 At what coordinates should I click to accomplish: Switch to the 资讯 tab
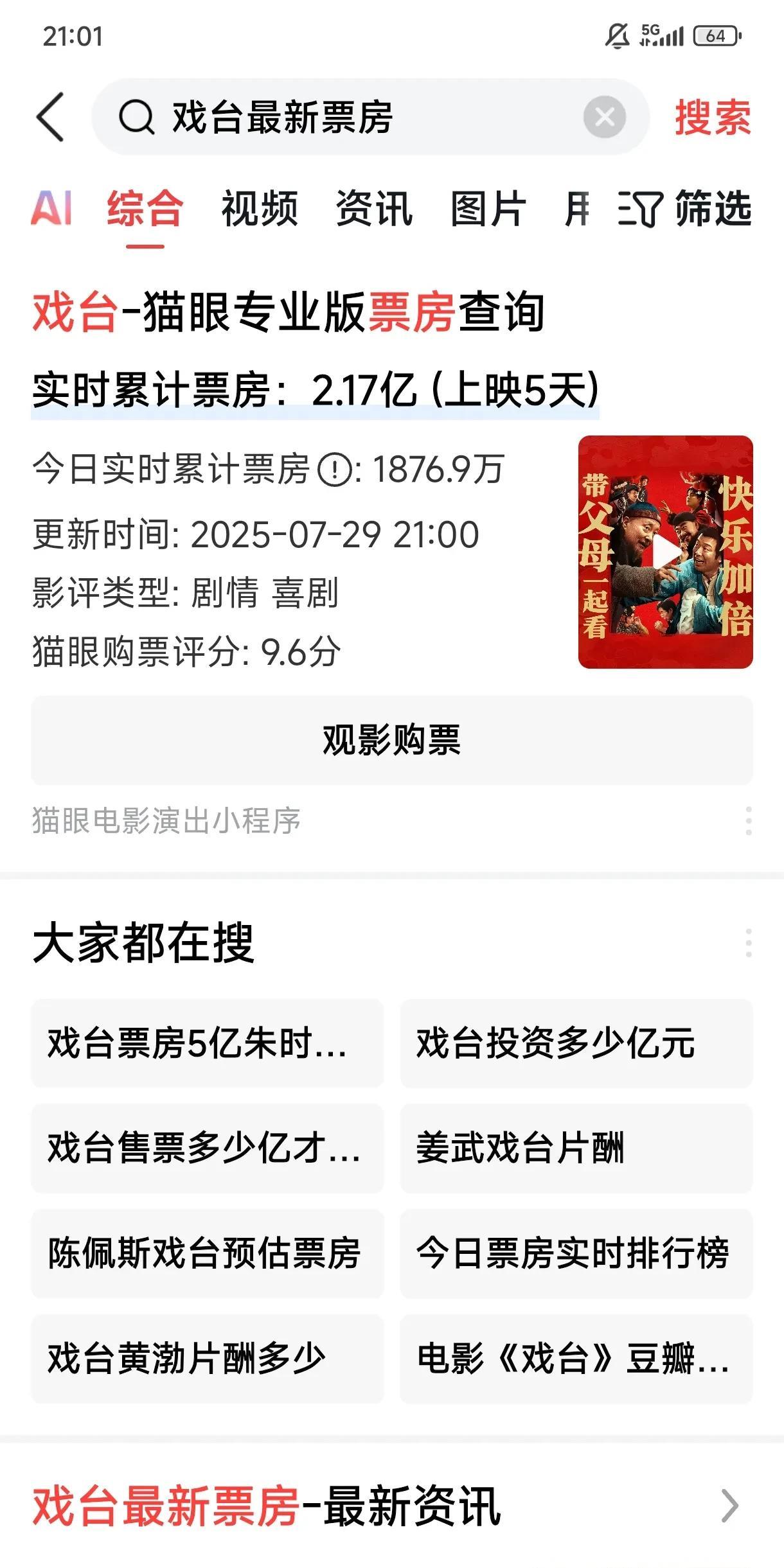coord(374,208)
